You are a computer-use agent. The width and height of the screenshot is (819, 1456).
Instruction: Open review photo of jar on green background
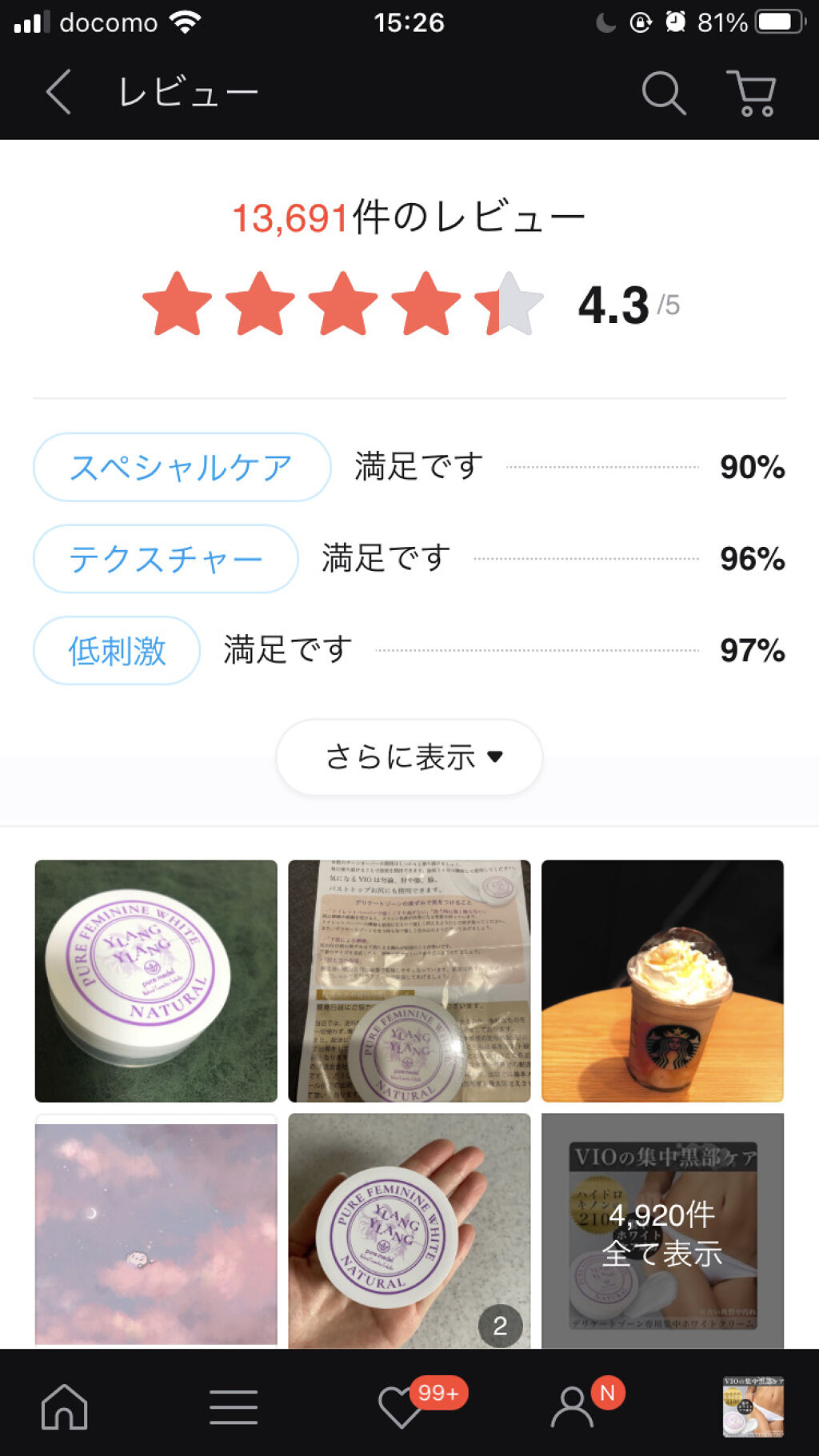click(x=156, y=981)
